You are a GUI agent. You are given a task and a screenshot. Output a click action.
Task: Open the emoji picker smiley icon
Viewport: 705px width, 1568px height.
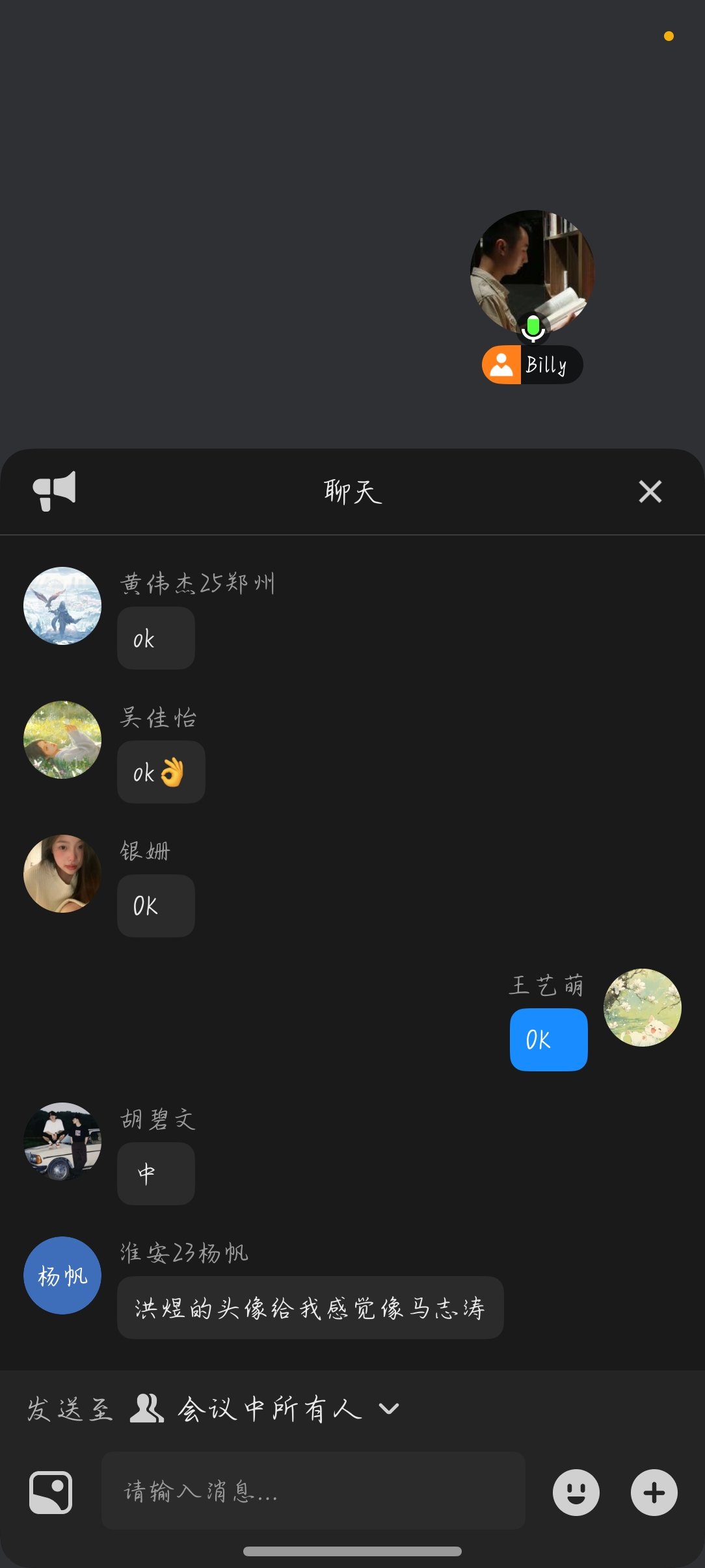pos(576,1493)
